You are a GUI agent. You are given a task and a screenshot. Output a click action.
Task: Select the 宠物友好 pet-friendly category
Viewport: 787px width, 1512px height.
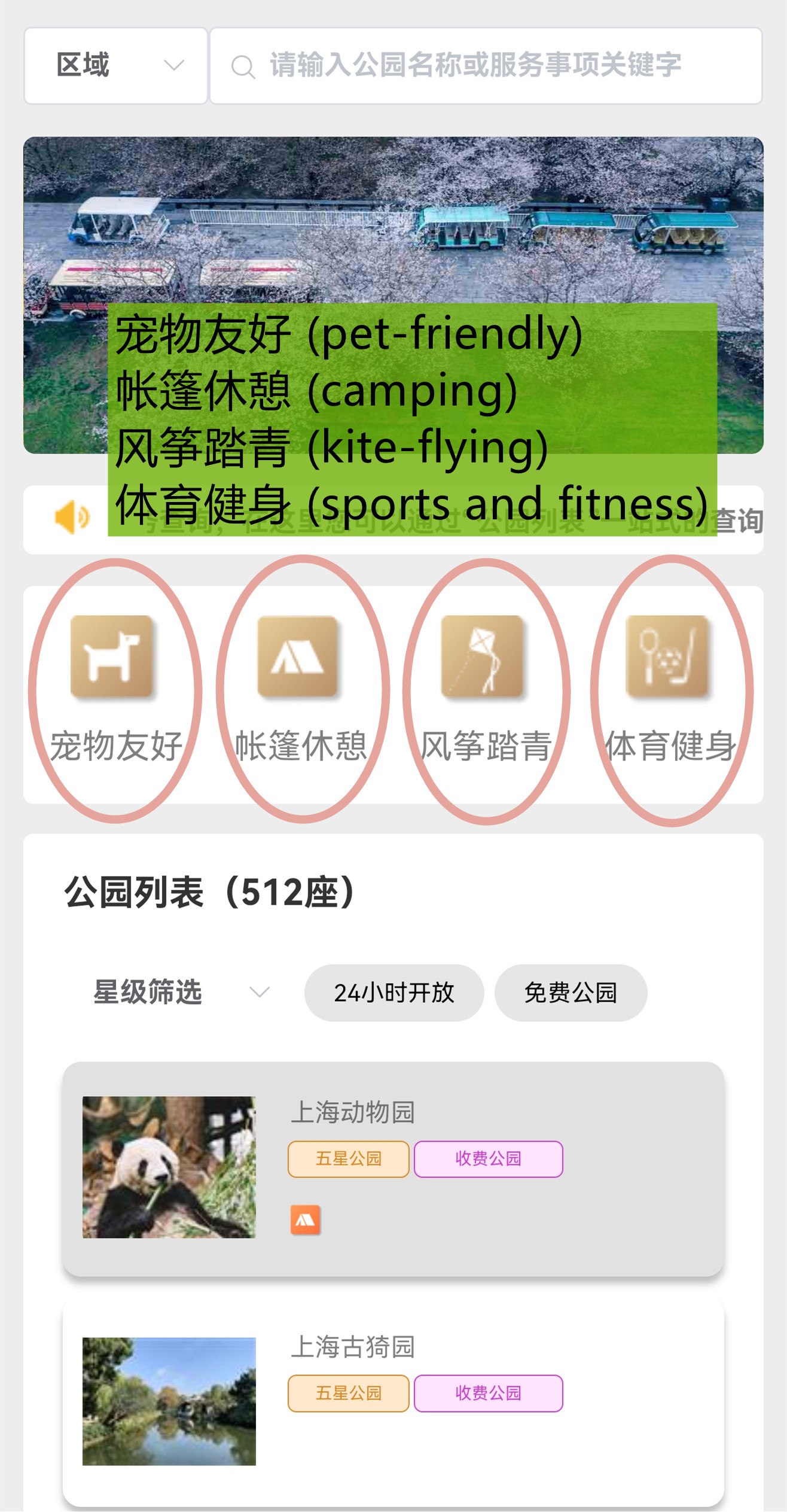[x=114, y=688]
